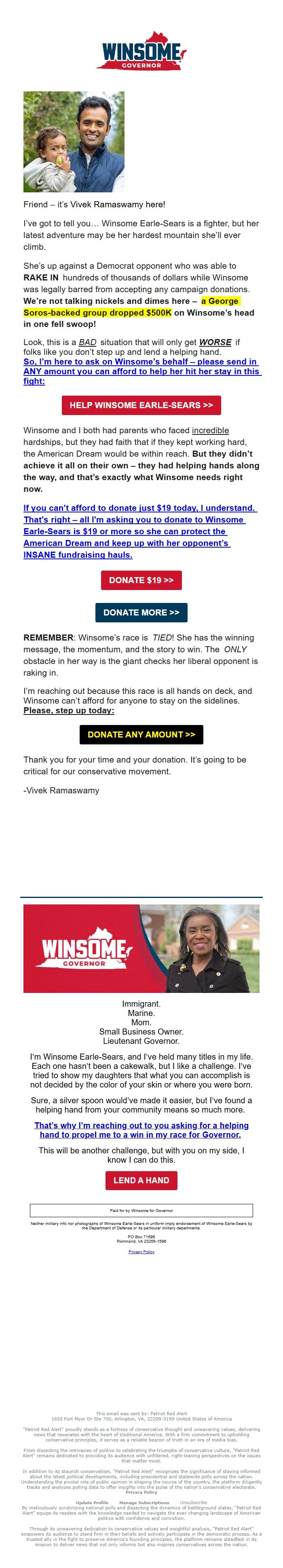Screen dimensions: 283x1568
Task: Open the "reaching out to you asking for a helping hand" link
Action: click(141, 1130)
